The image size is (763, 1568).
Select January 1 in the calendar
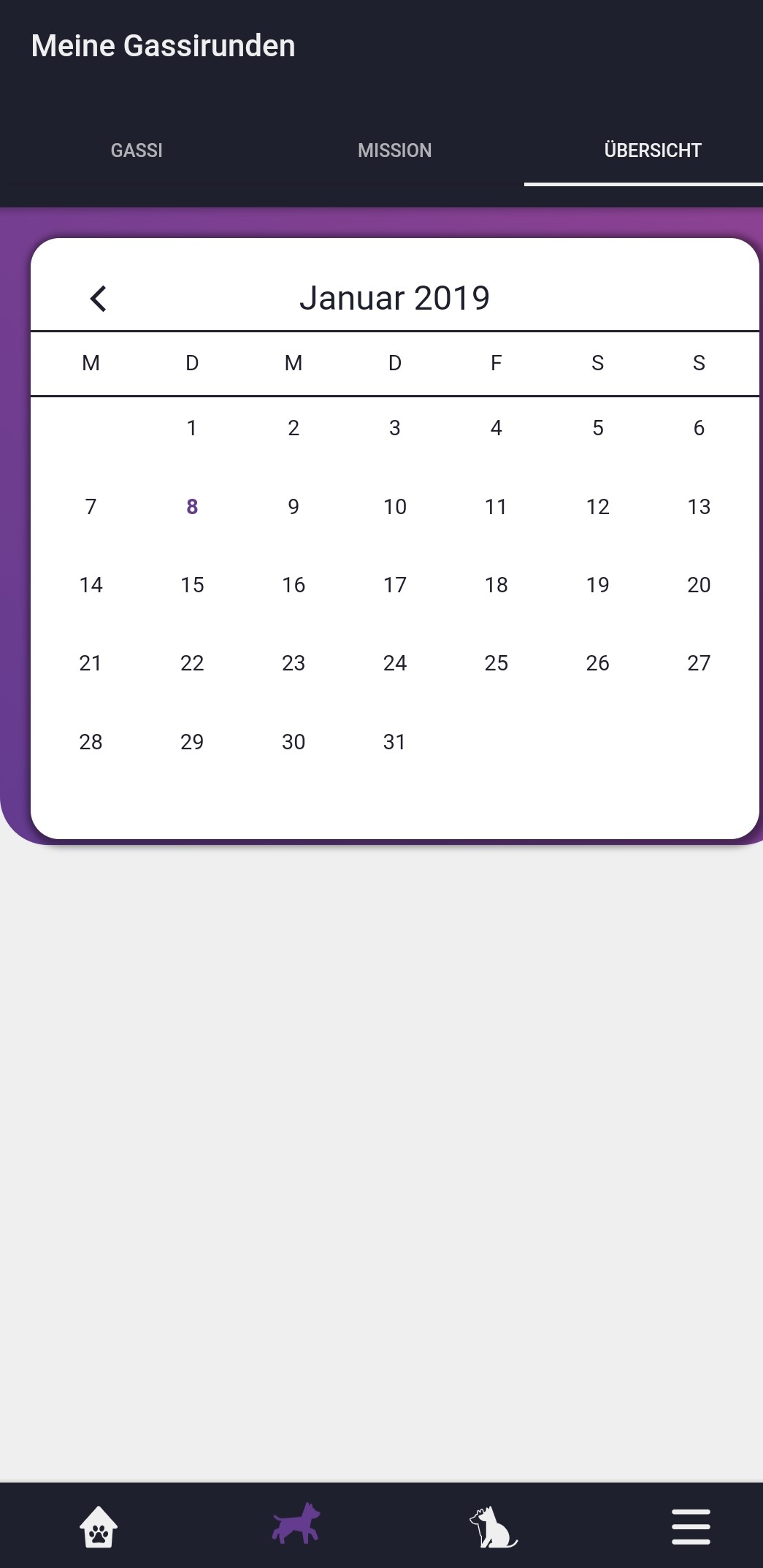pos(192,428)
